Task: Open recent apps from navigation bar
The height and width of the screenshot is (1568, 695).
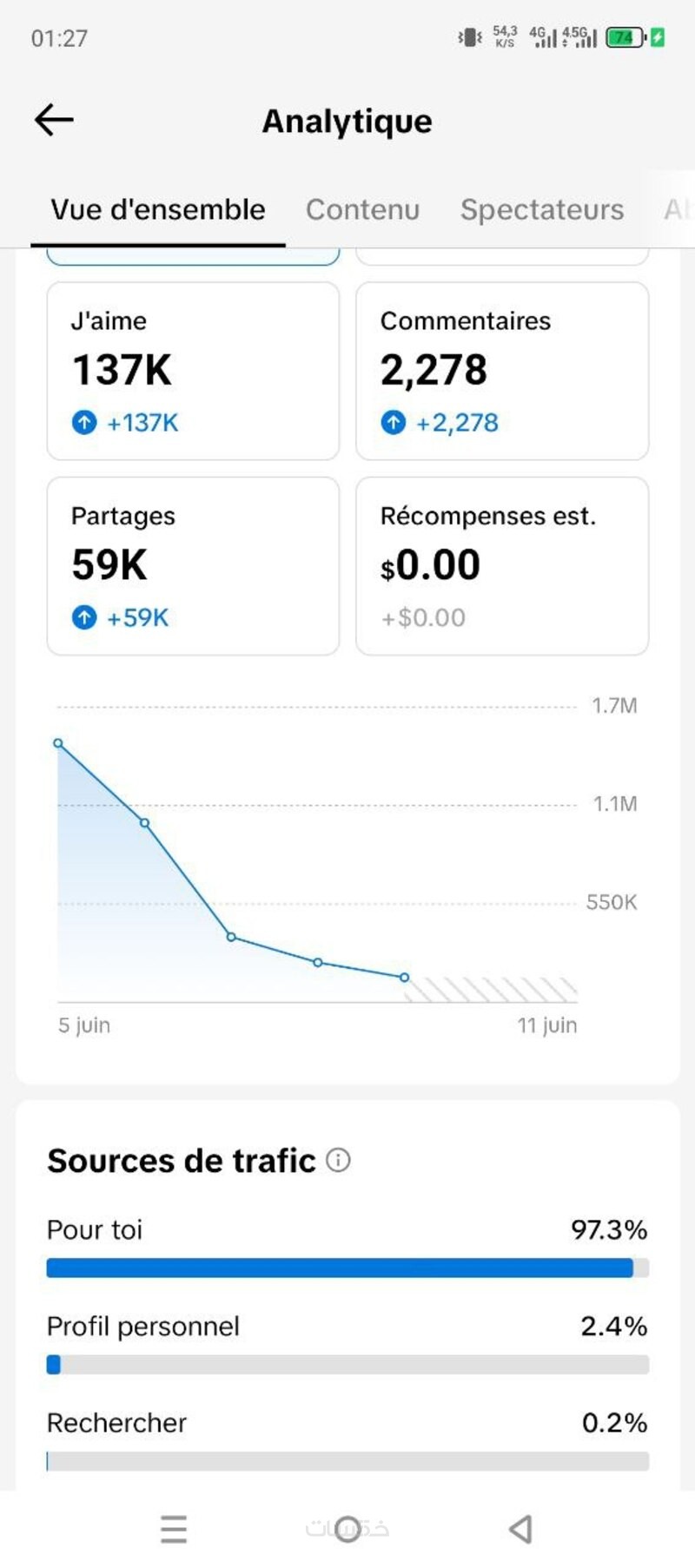Action: [174, 1529]
